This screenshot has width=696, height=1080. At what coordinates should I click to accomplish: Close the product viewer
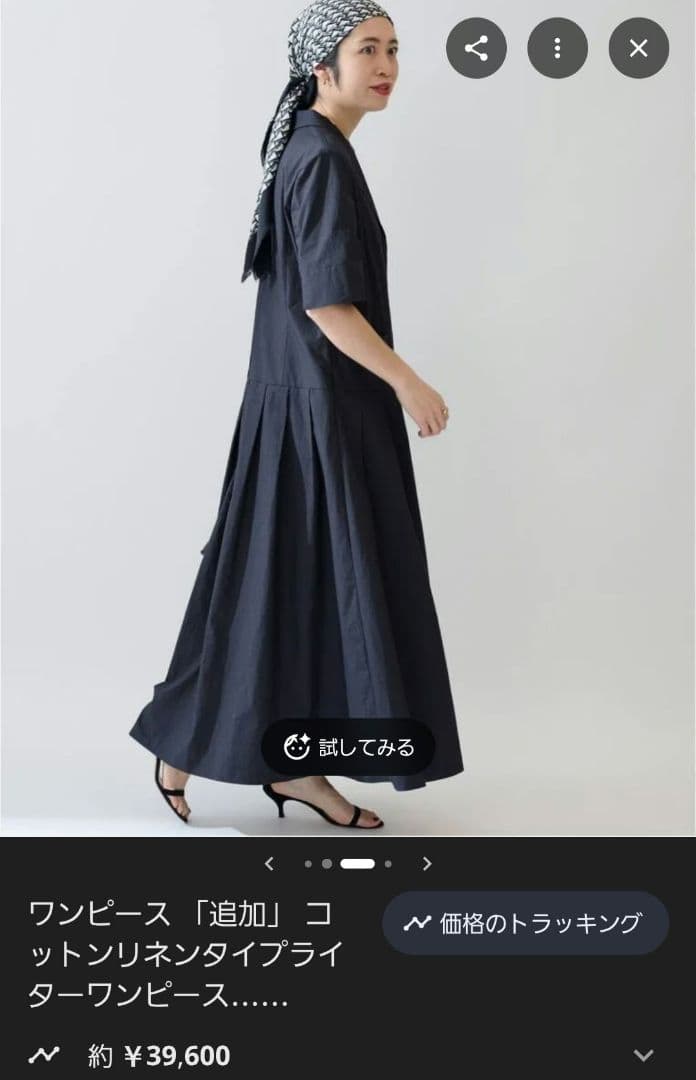638,48
